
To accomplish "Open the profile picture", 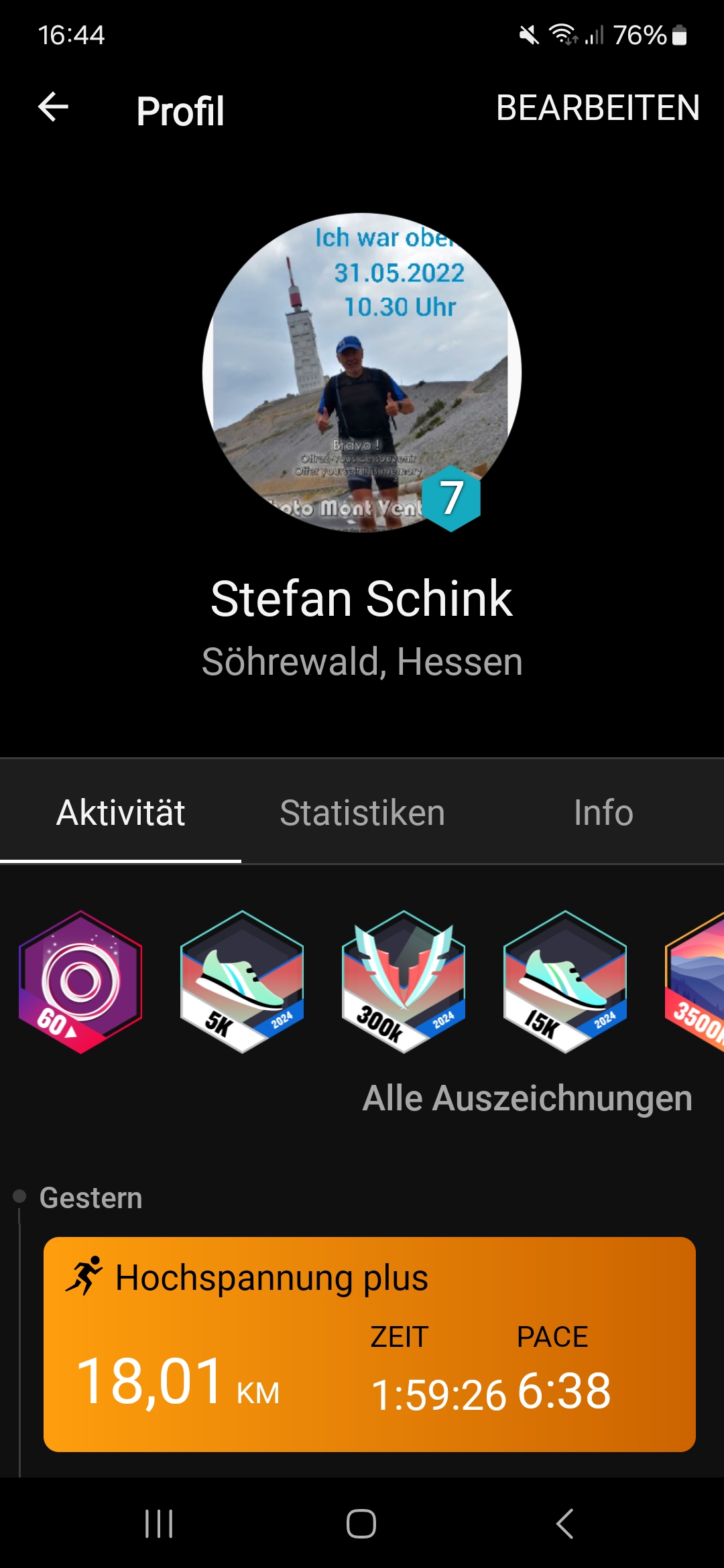I will click(361, 373).
